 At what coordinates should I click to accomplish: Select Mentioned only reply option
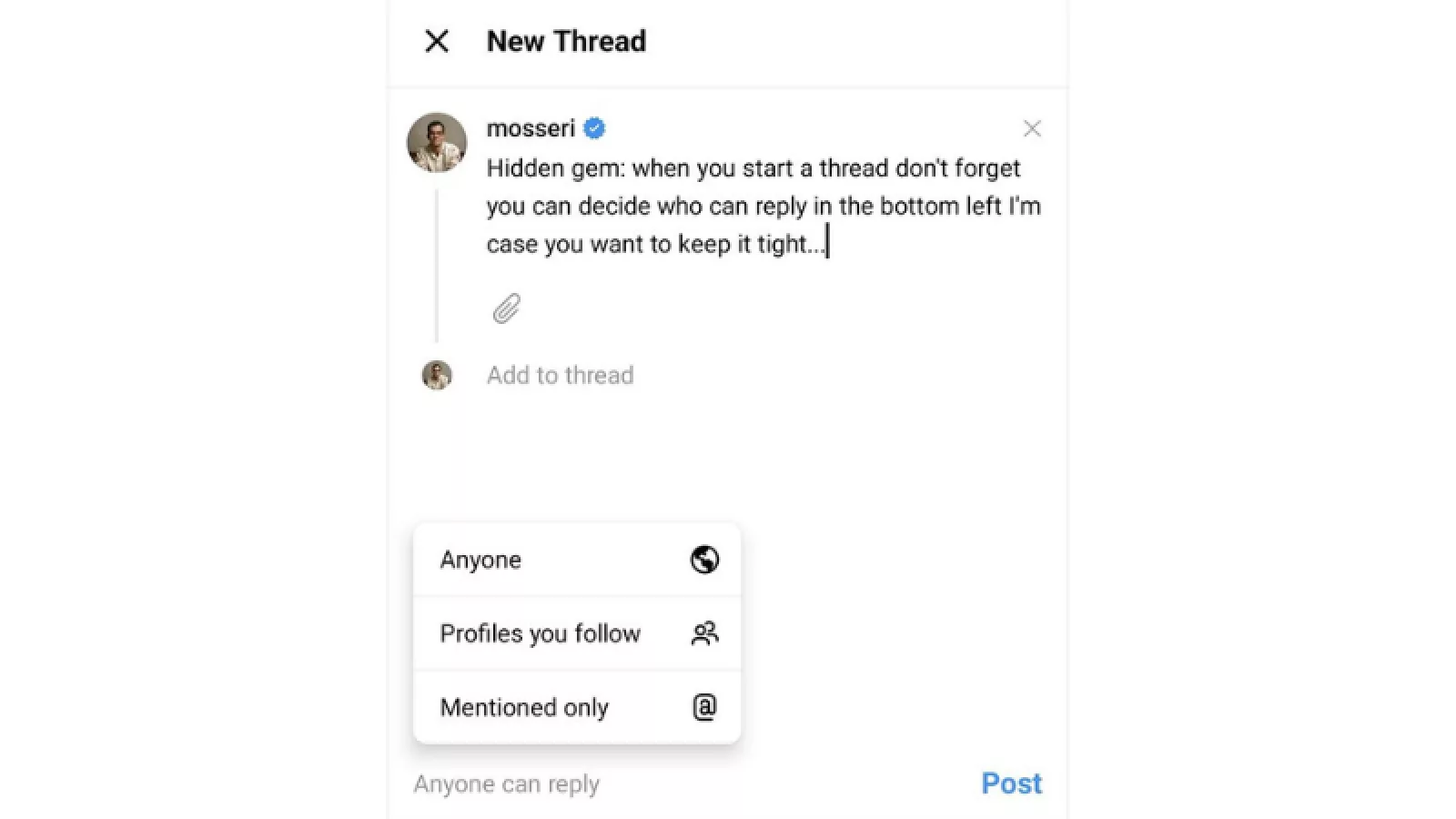[x=577, y=707]
